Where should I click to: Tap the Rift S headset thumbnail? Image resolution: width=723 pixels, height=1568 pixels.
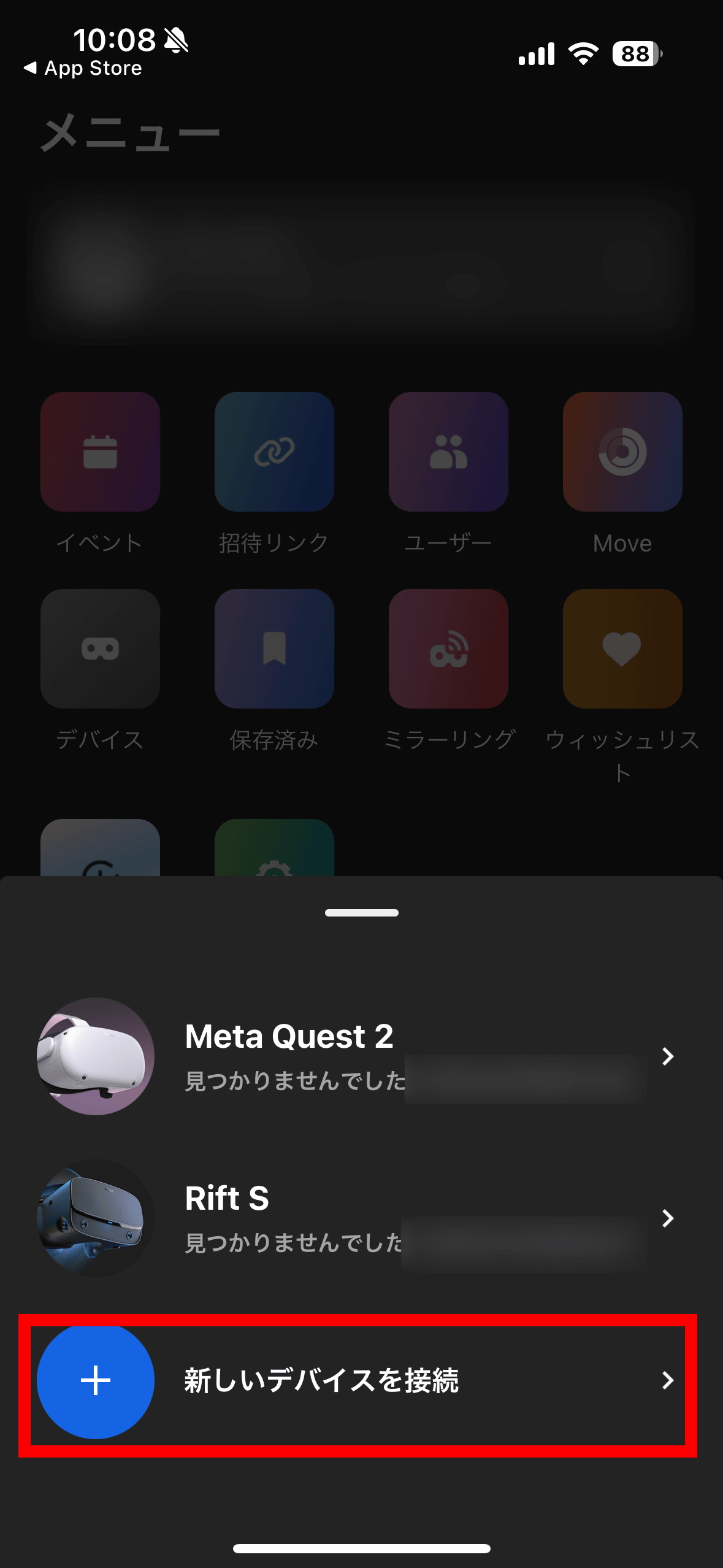click(x=95, y=1220)
